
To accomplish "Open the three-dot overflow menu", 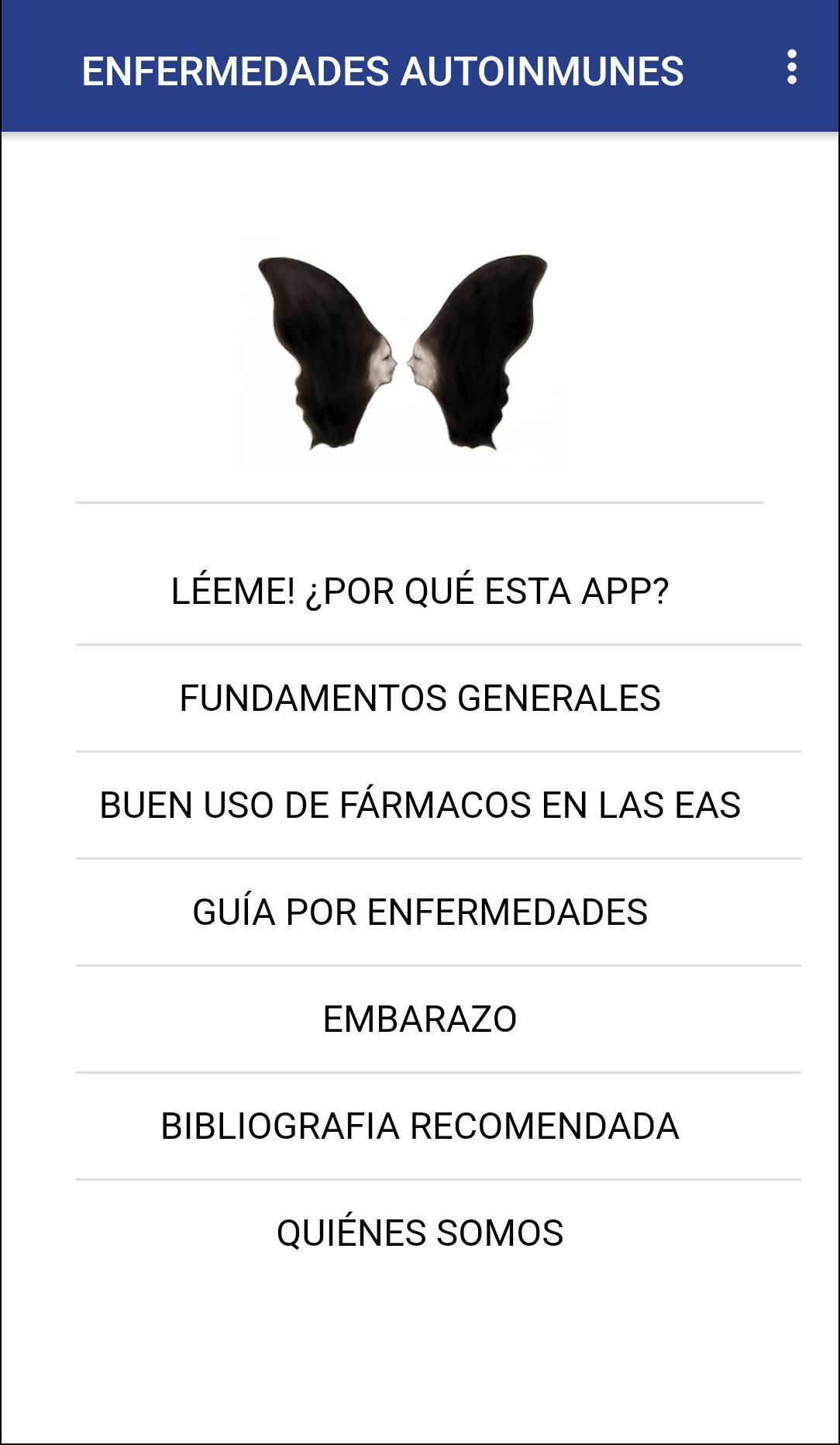I will click(791, 67).
